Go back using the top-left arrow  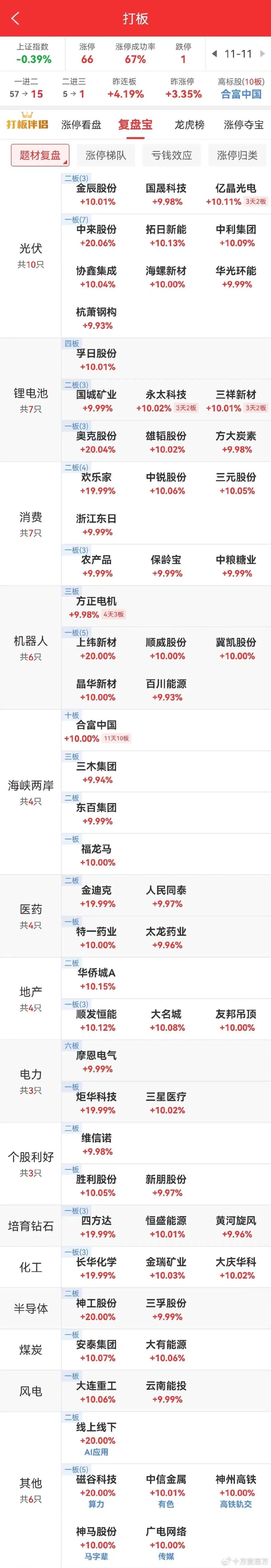click(15, 18)
